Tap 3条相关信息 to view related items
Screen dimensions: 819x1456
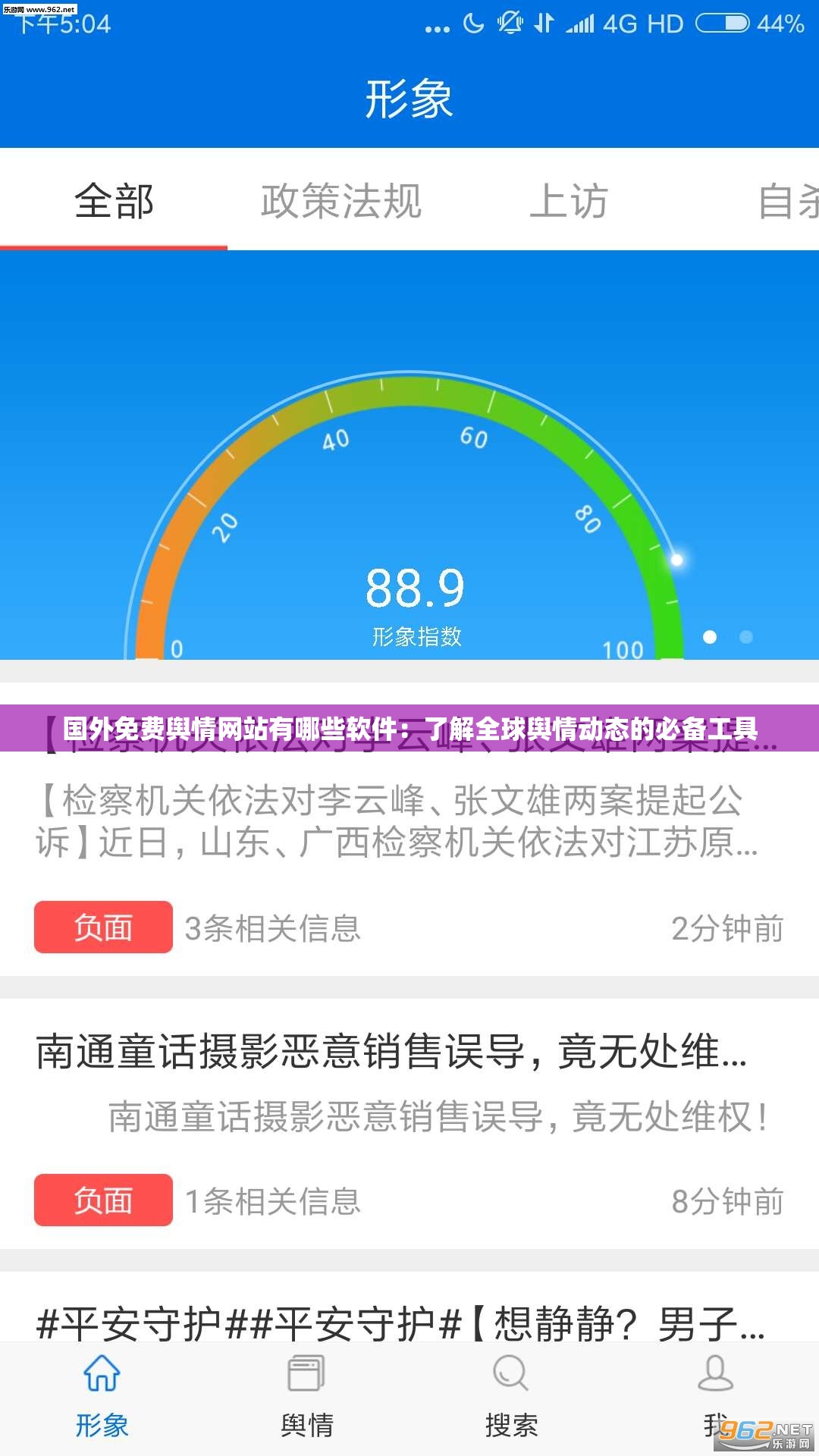click(x=273, y=927)
